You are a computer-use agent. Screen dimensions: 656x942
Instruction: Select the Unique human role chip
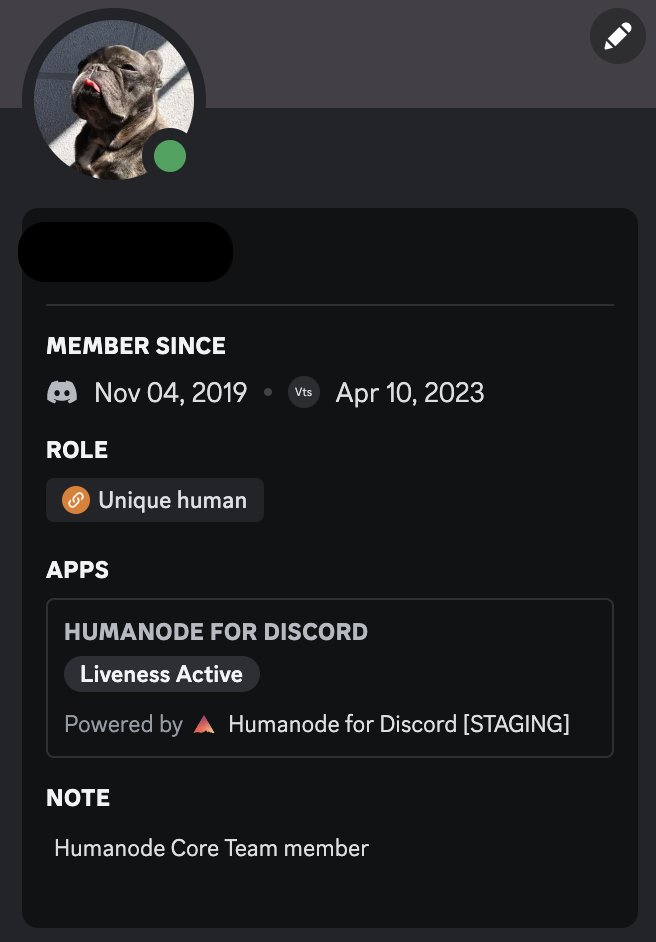tap(155, 500)
